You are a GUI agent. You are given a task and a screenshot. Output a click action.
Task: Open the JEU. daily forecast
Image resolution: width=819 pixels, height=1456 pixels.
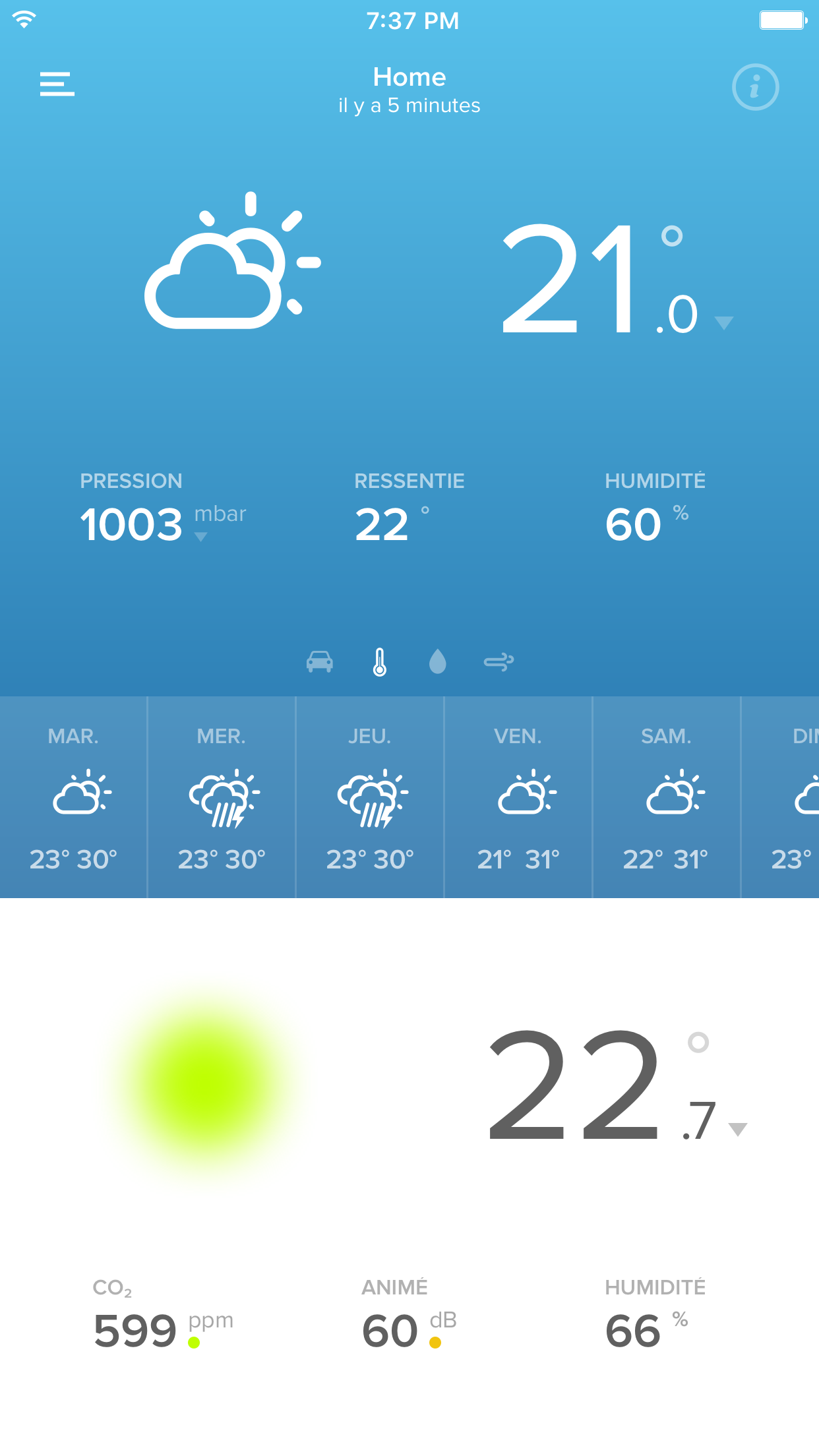(370, 797)
